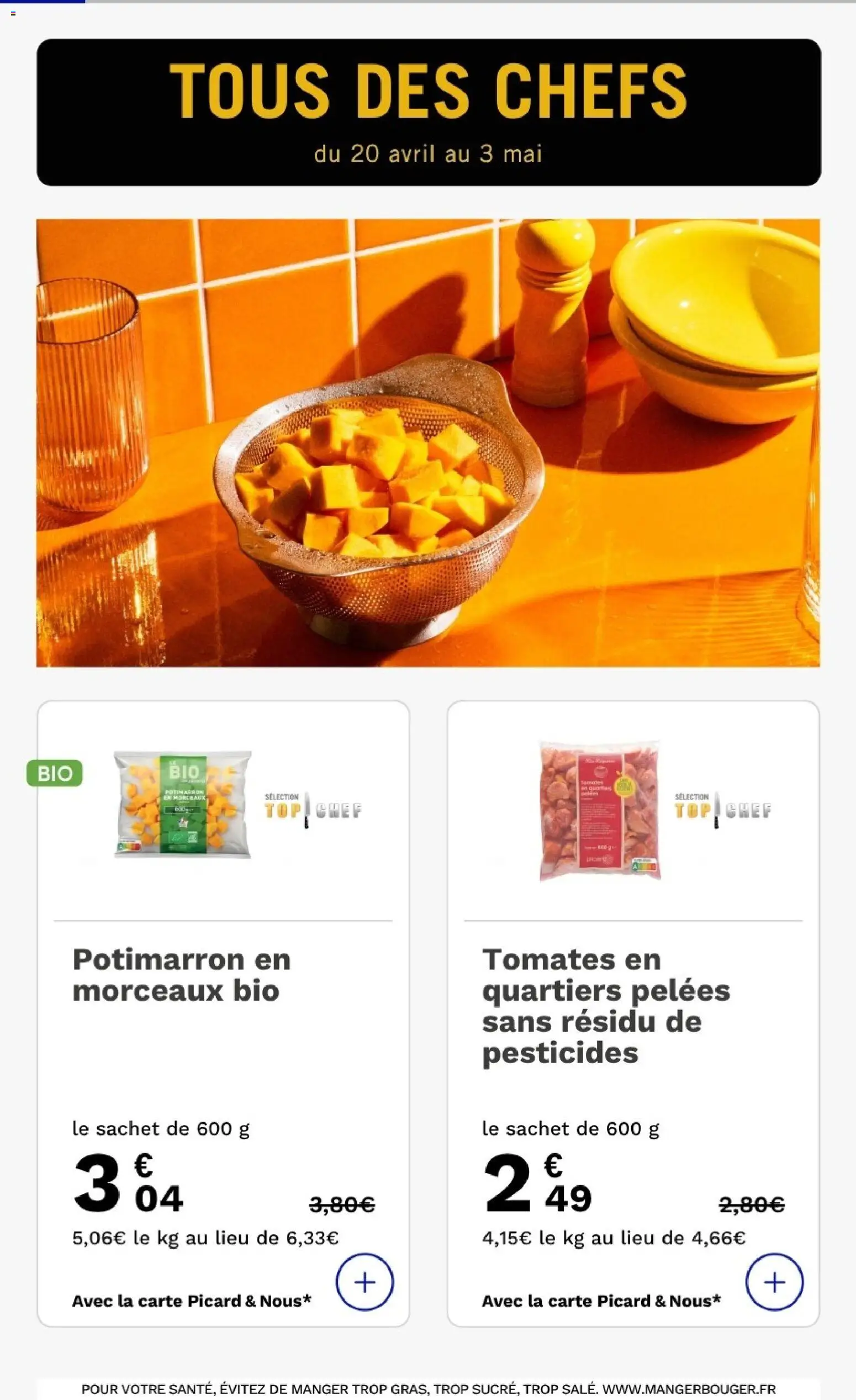Select the green BIO badge
Screen dimensions: 856x1400
tap(55, 772)
